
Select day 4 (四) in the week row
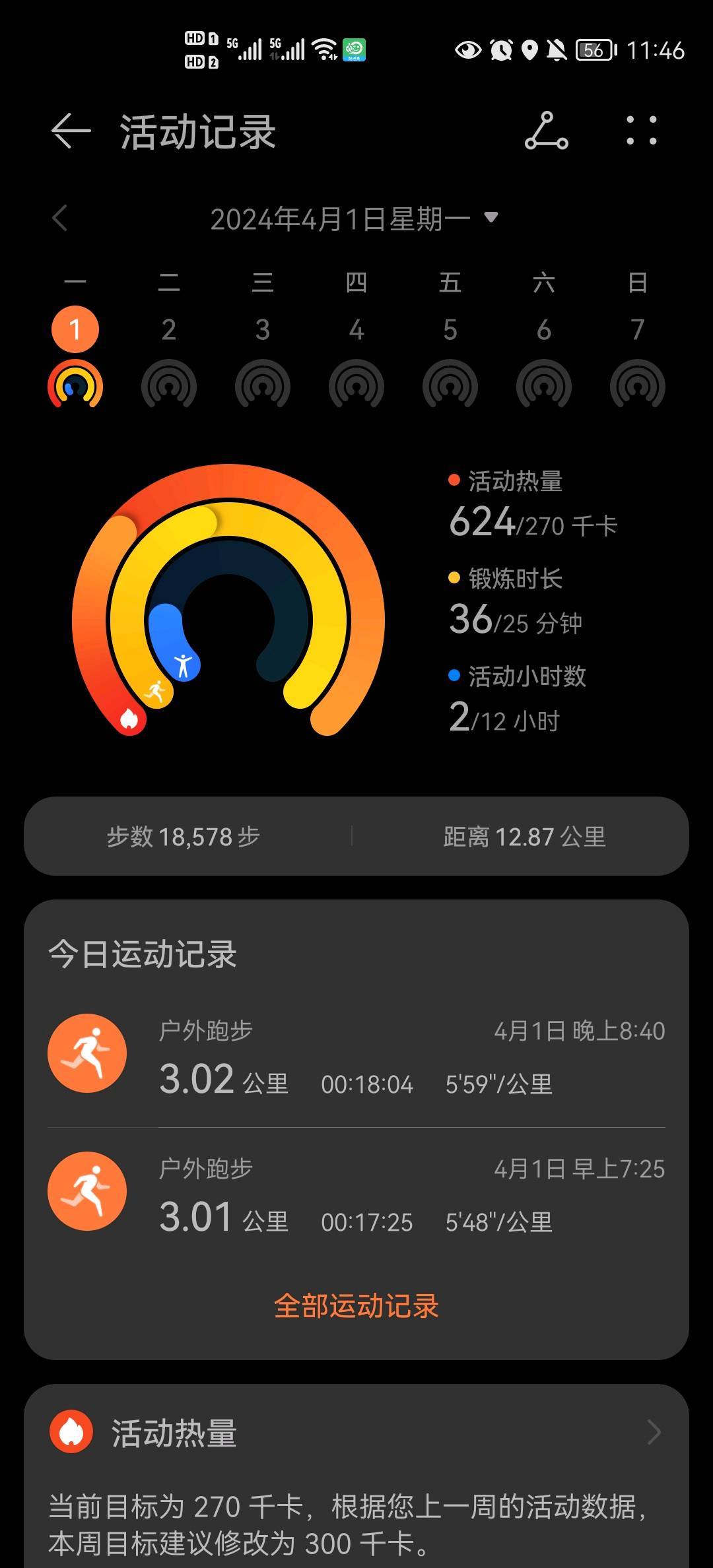click(x=356, y=340)
